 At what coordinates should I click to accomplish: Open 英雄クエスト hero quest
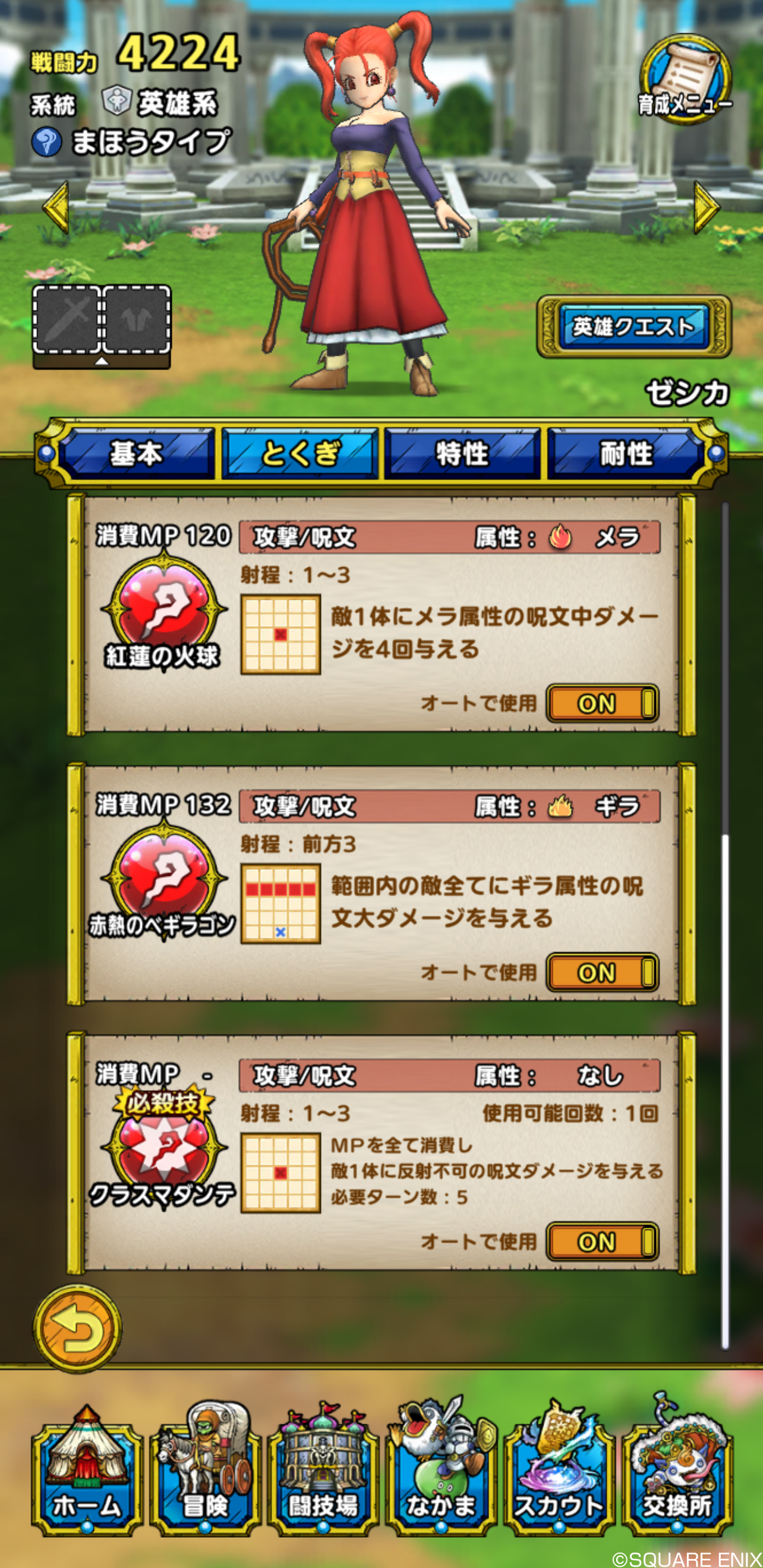pyautogui.click(x=633, y=327)
